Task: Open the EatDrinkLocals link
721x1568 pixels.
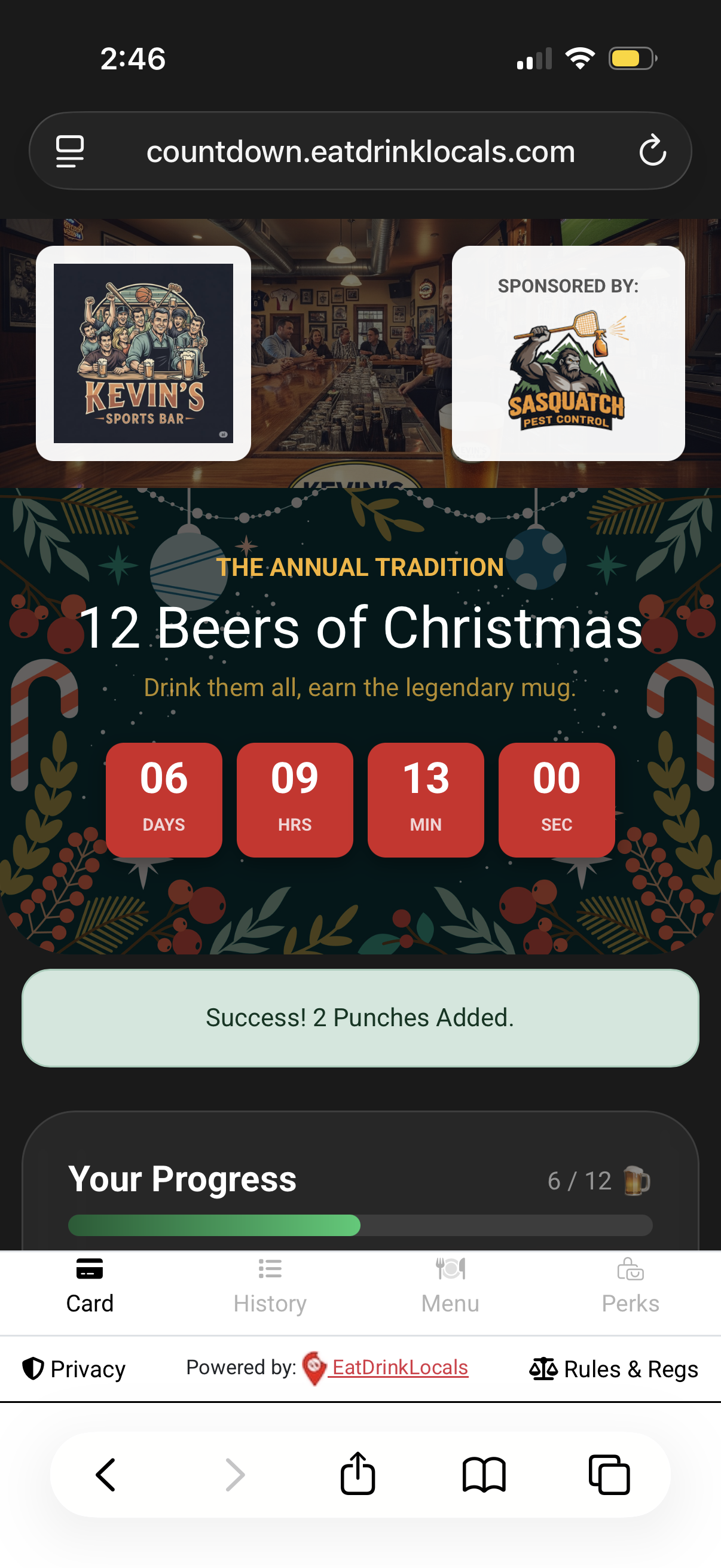Action: (x=399, y=1368)
